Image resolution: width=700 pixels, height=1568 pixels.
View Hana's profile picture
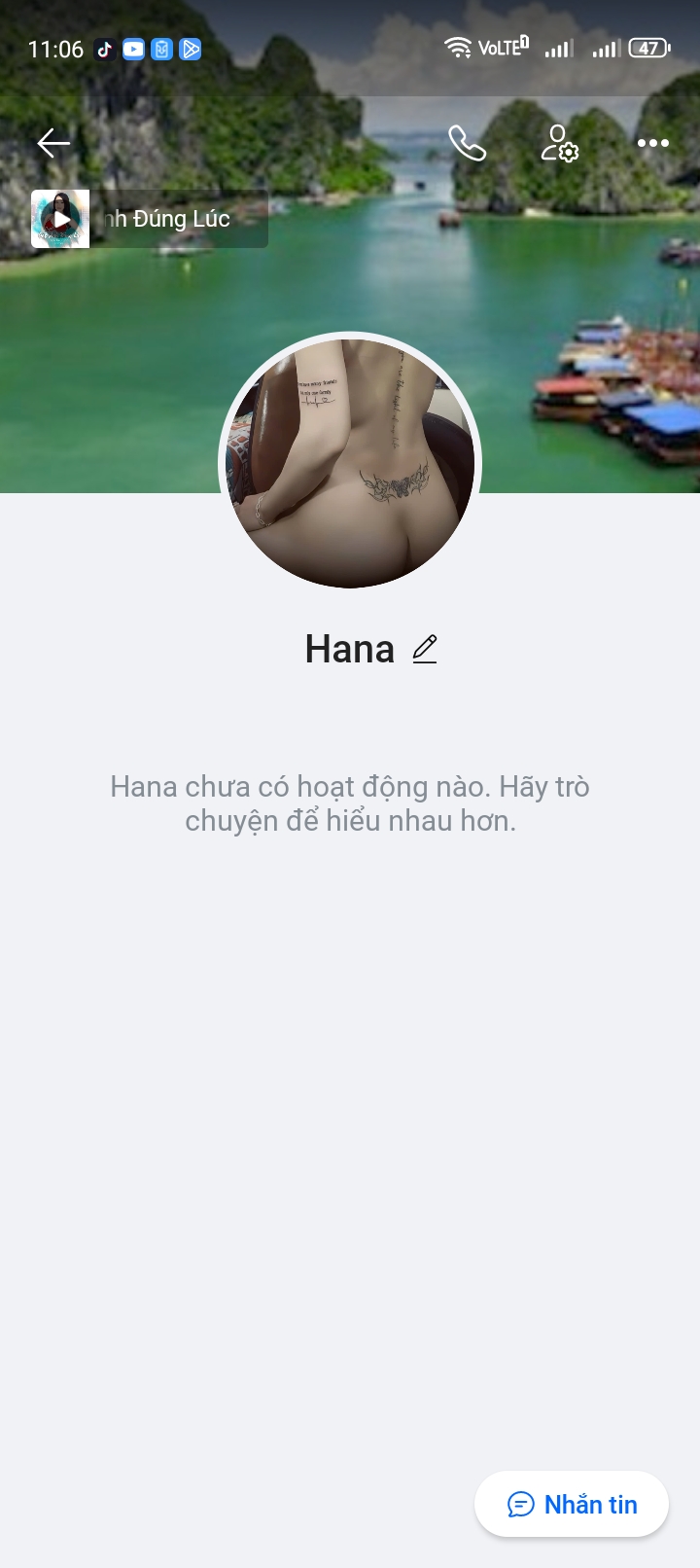350,462
